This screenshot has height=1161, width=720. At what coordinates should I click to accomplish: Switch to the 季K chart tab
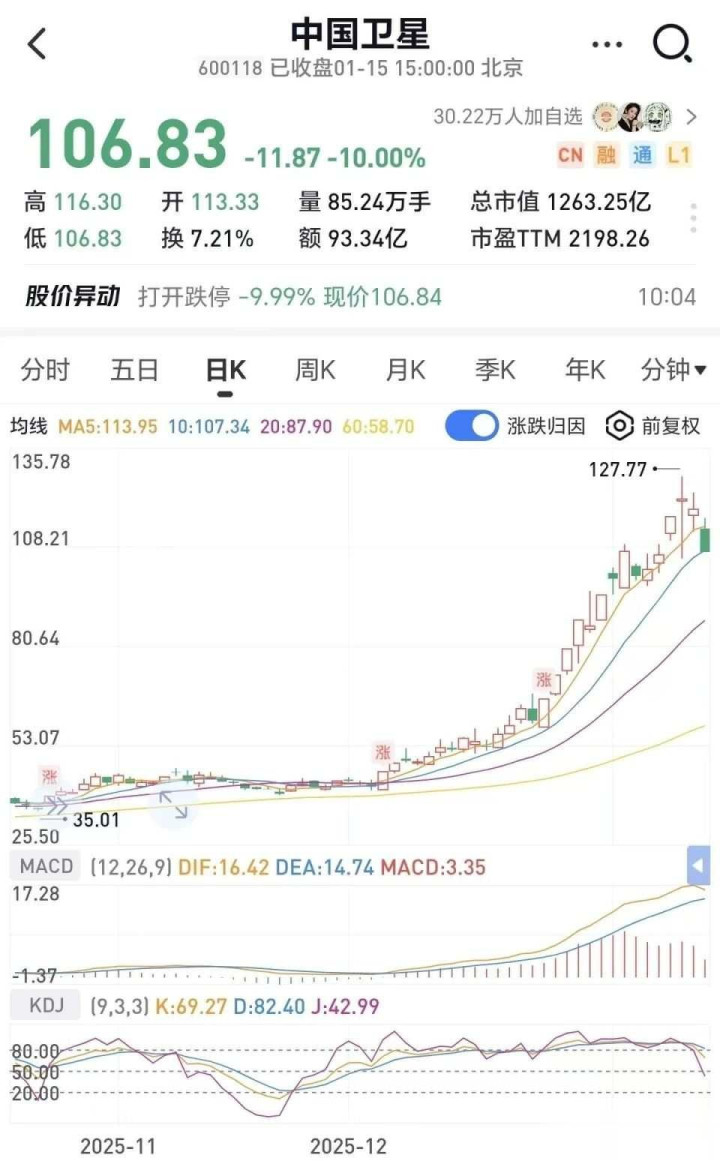pyautogui.click(x=495, y=370)
